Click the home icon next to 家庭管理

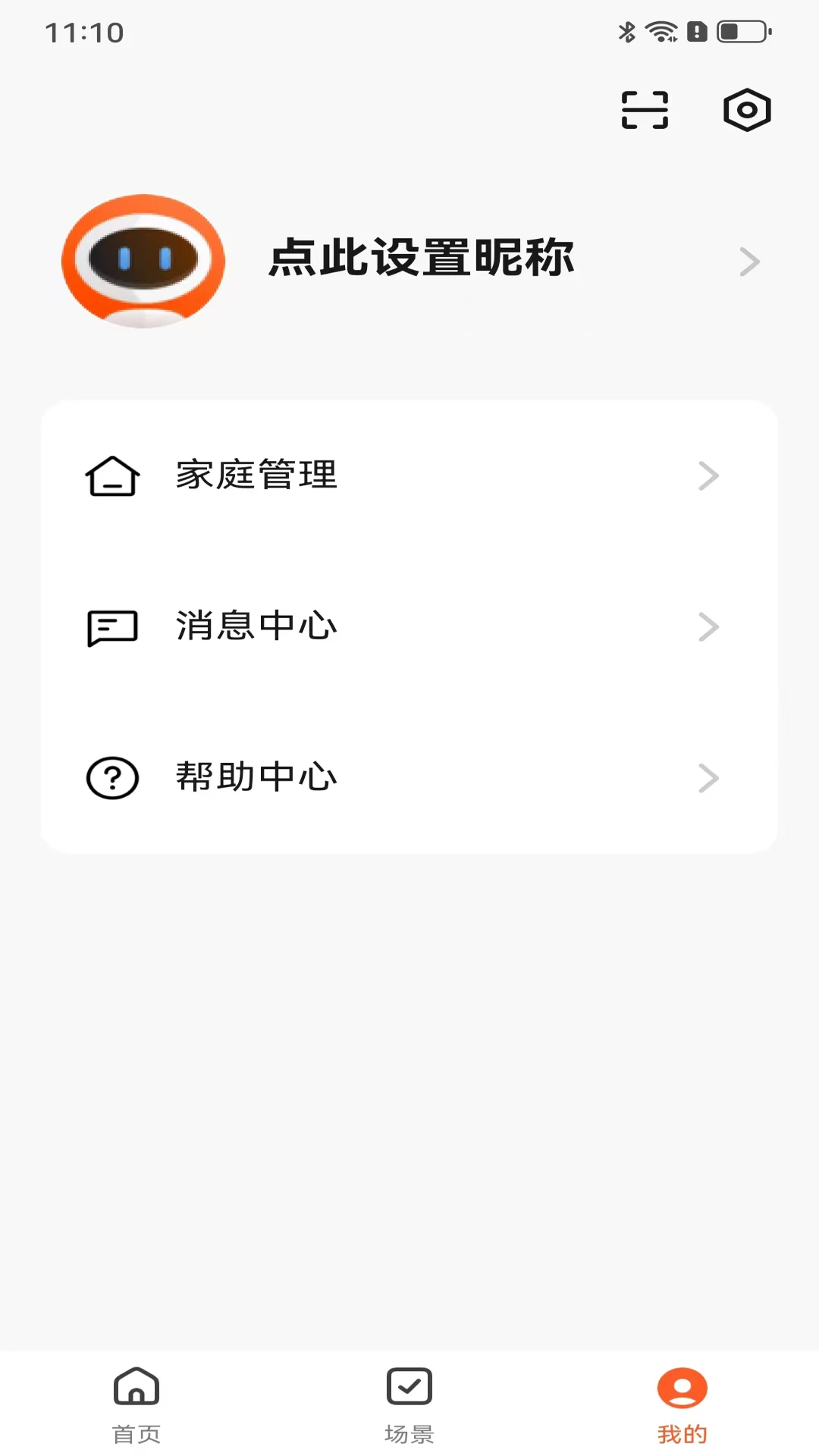pos(112,475)
